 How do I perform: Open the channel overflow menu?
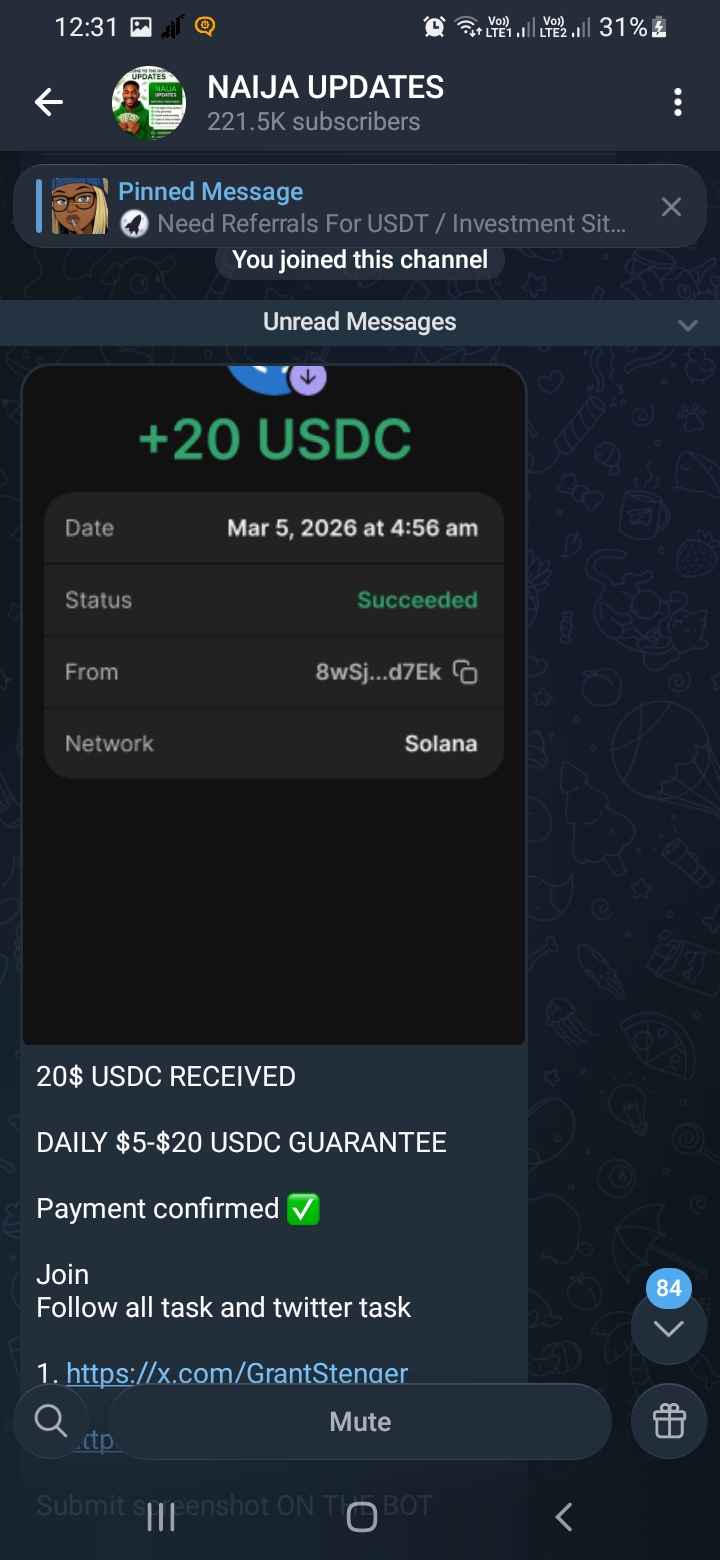click(x=678, y=102)
